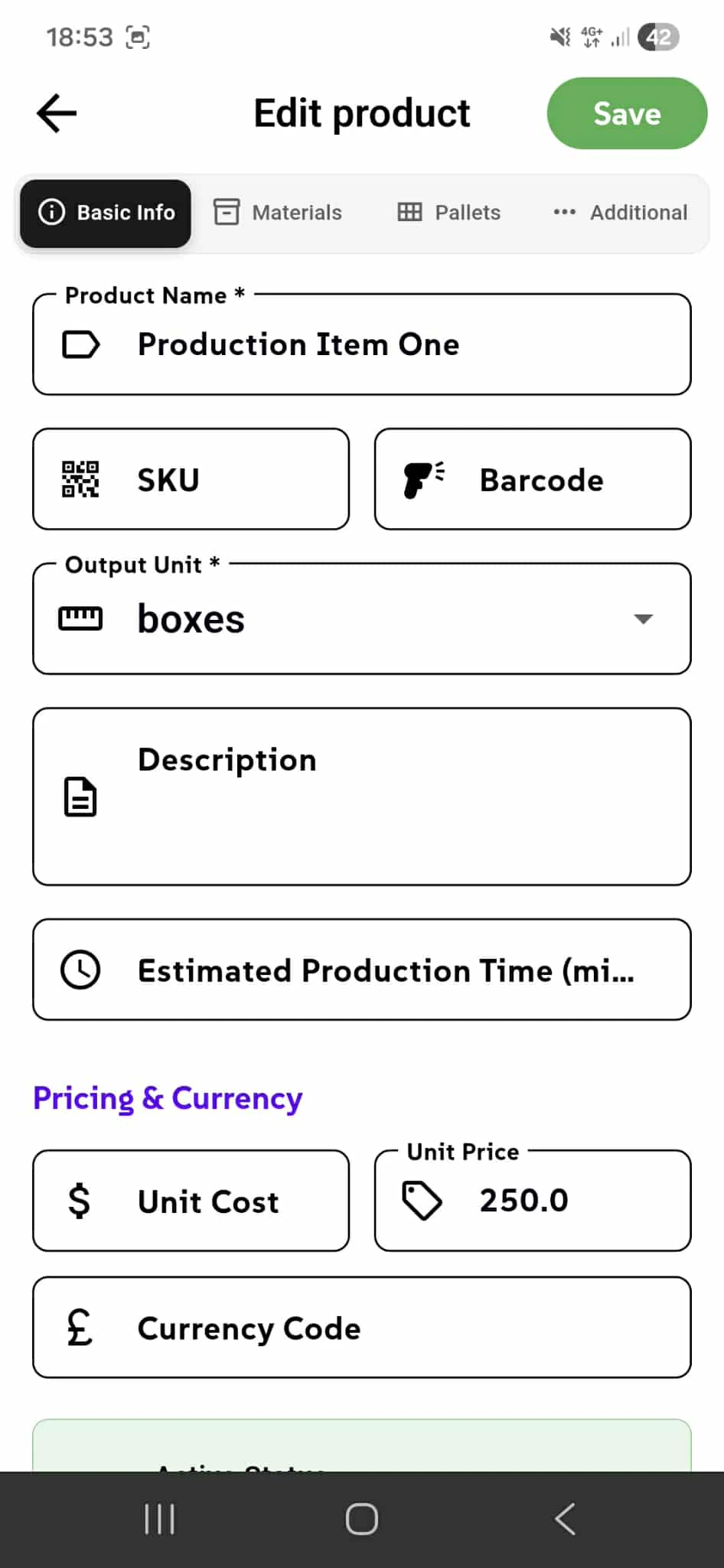Go back using the arrow icon
724x1568 pixels.
57,113
